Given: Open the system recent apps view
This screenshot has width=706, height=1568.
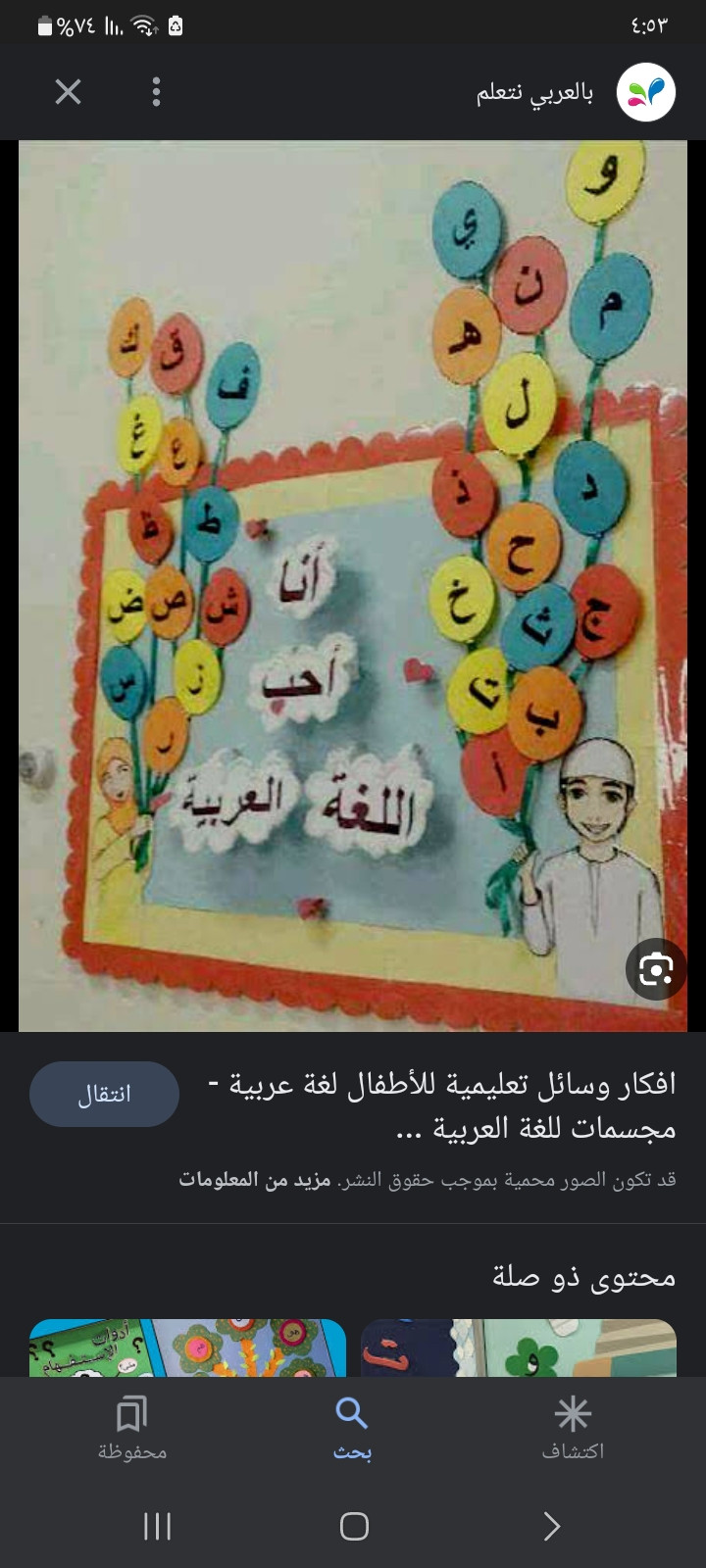Looking at the screenshot, I should coord(157,1526).
